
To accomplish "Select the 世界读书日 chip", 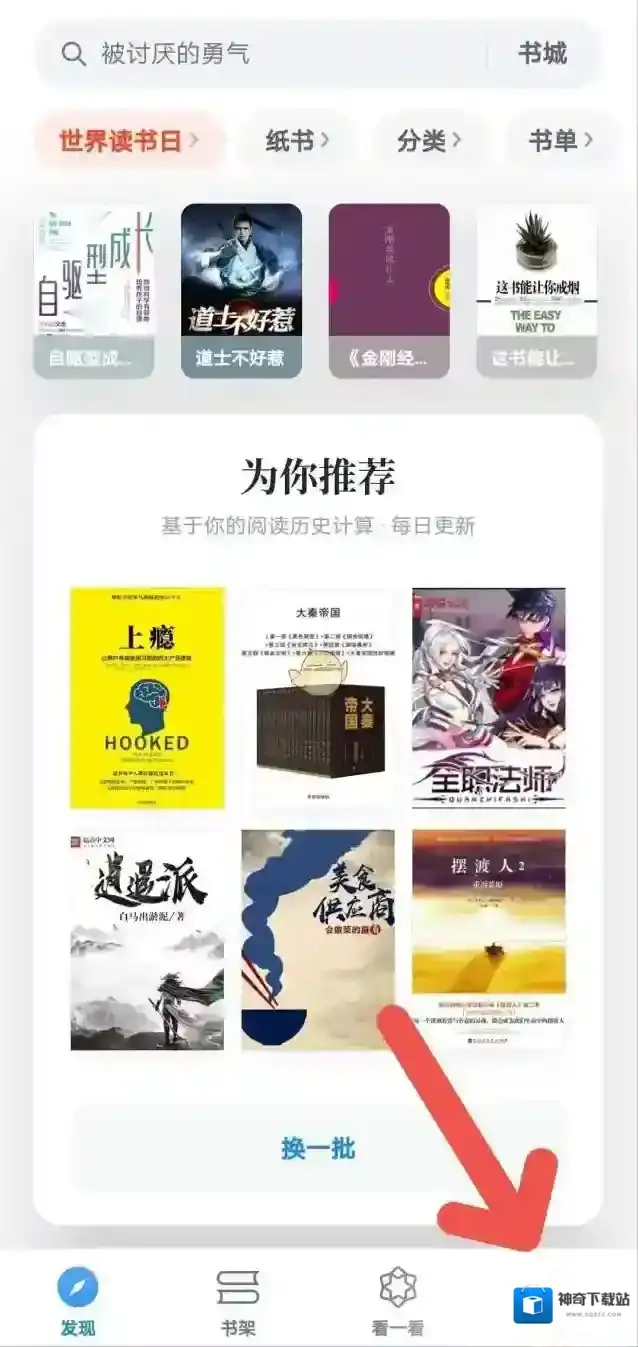I will tap(126, 141).
